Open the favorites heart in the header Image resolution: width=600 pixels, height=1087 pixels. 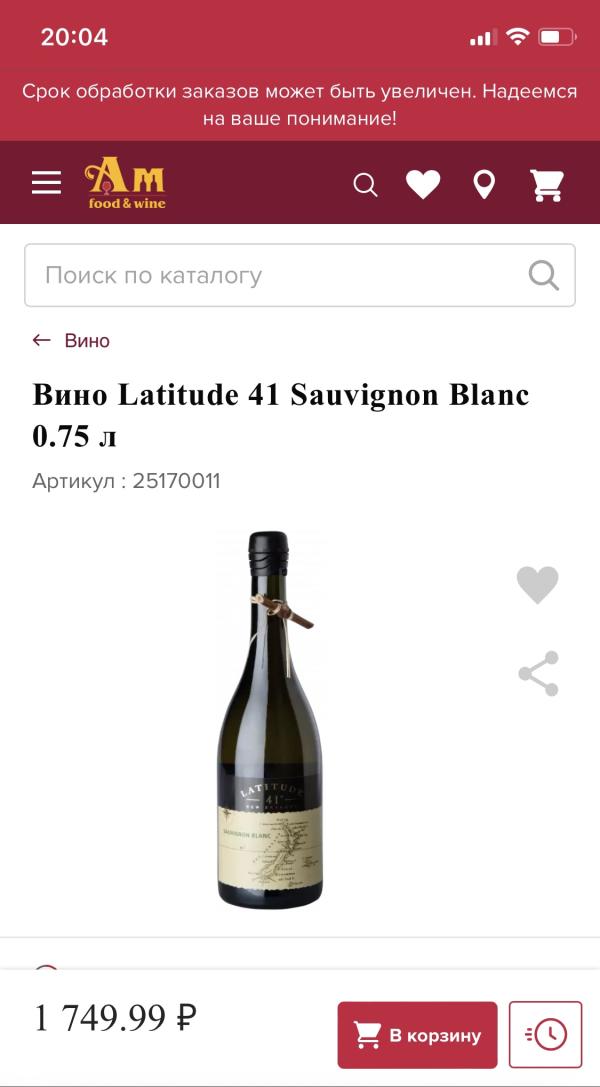[423, 185]
